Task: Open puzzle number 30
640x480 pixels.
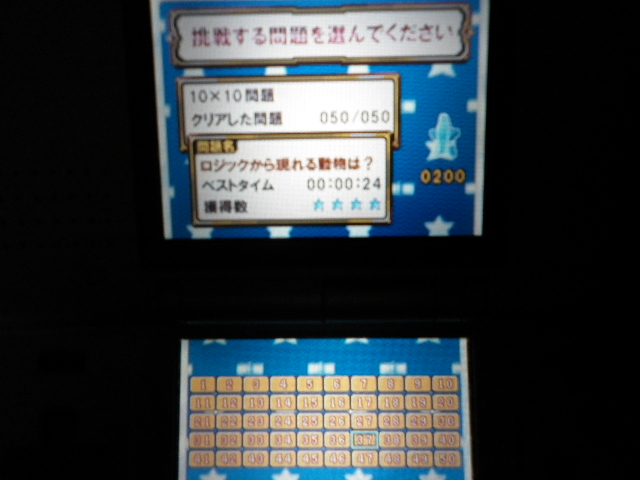Action: coord(445,421)
